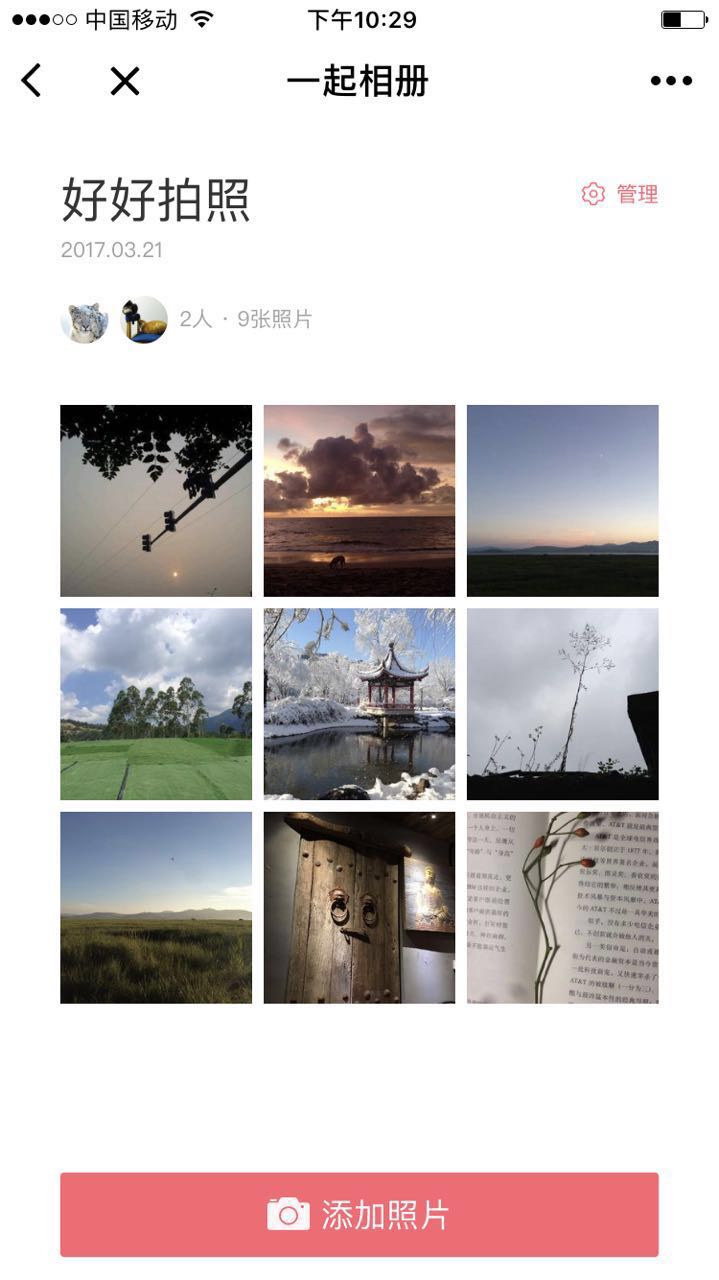View the old wooden door photo
This screenshot has width=719, height=1280.
359,907
